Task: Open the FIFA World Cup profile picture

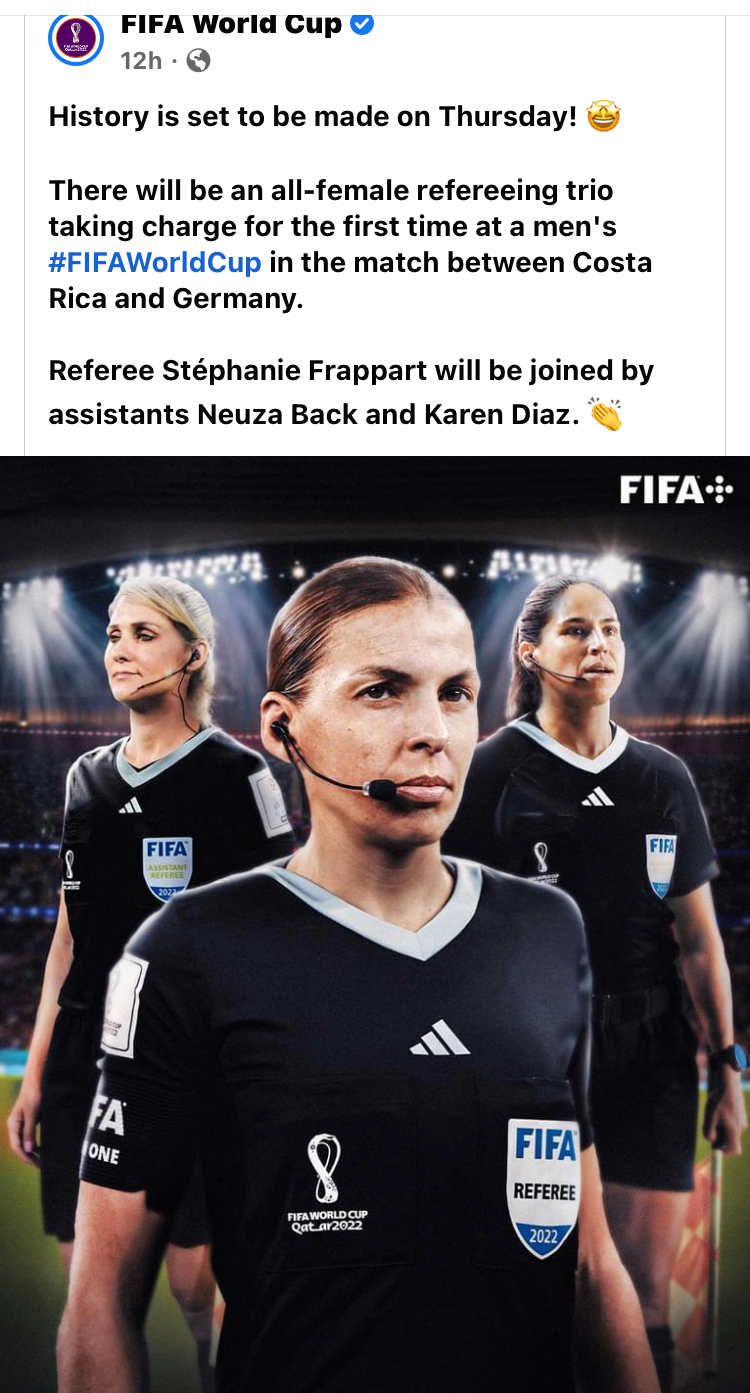Action: 76,40
